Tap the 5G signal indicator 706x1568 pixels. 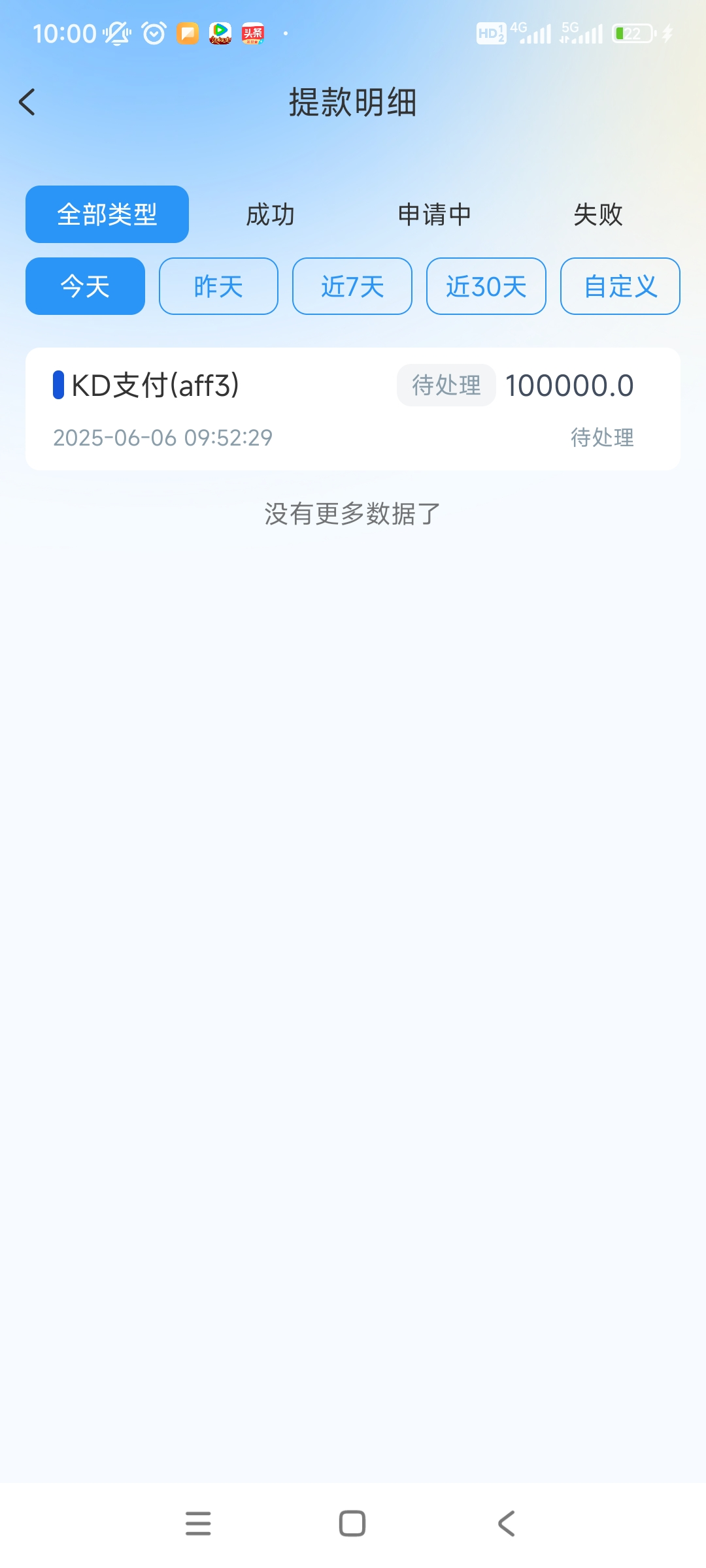pyautogui.click(x=580, y=33)
